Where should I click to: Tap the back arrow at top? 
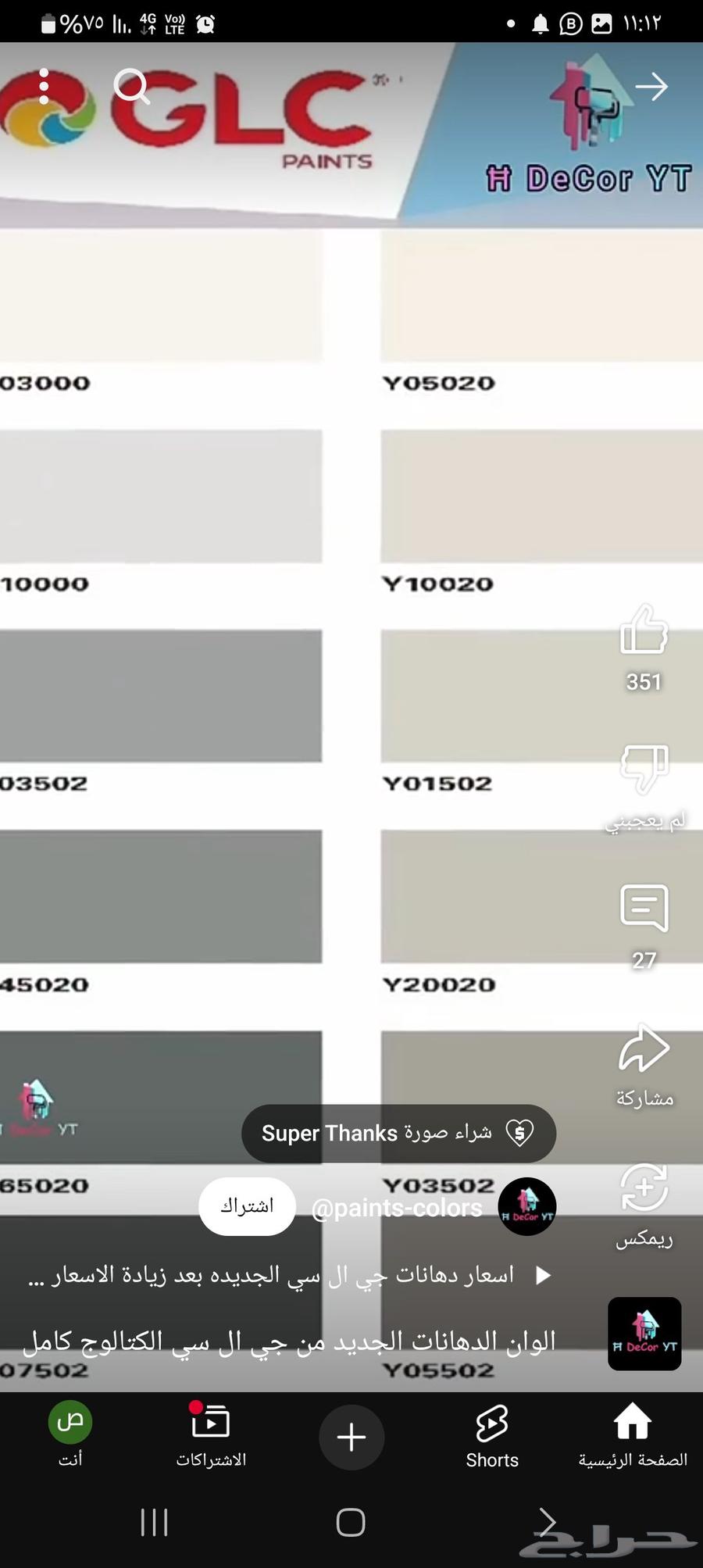coord(651,86)
